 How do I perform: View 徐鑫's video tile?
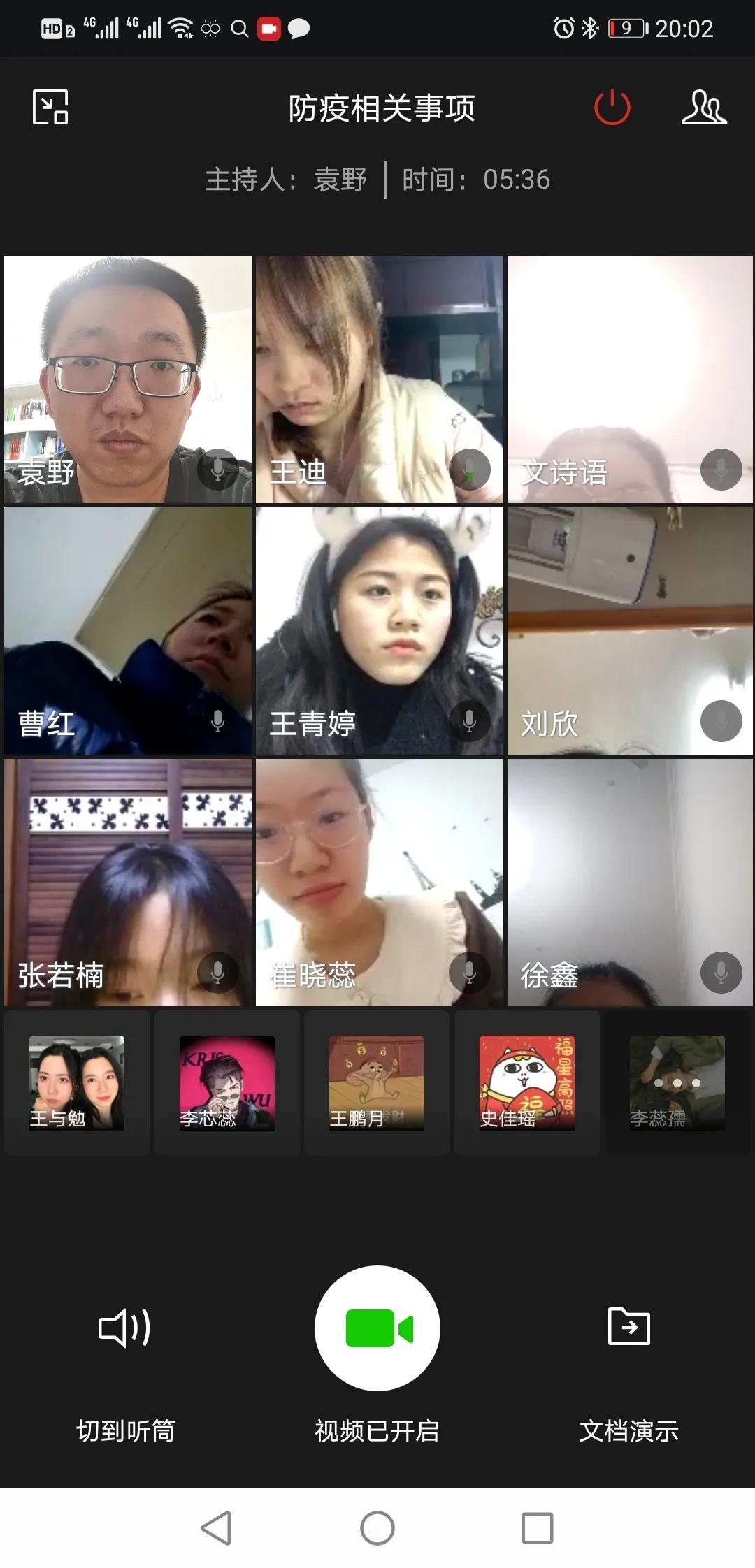630,882
